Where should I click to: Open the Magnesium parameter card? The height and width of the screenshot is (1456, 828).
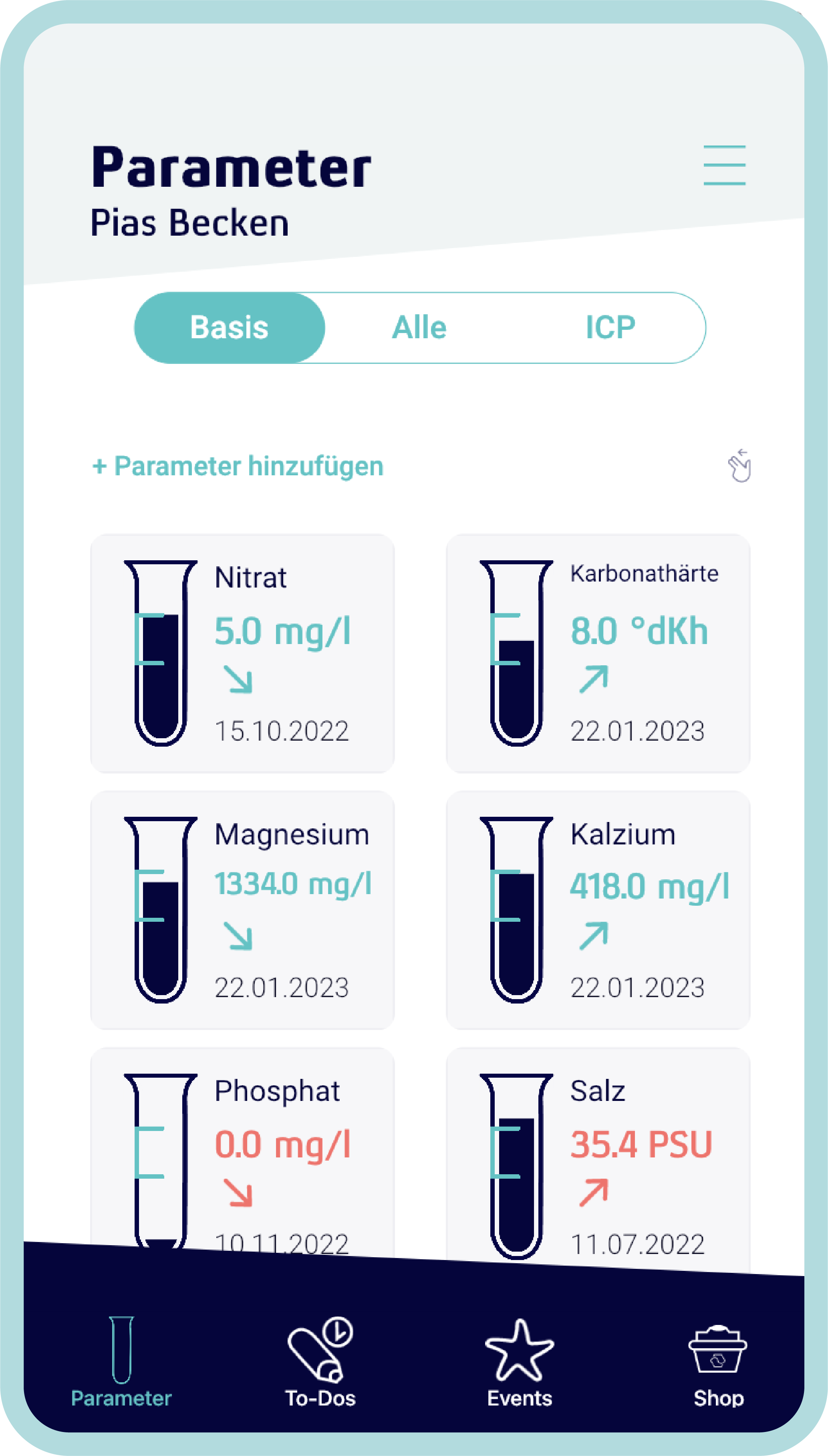pos(242,910)
